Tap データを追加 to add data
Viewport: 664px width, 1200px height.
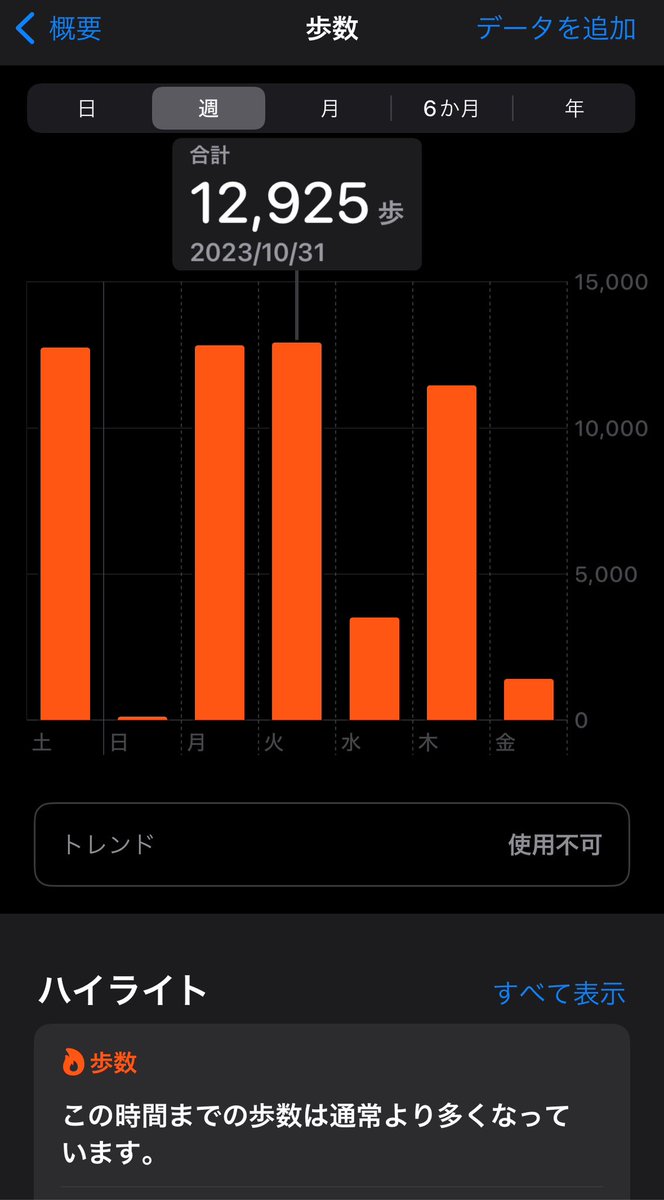(x=556, y=28)
